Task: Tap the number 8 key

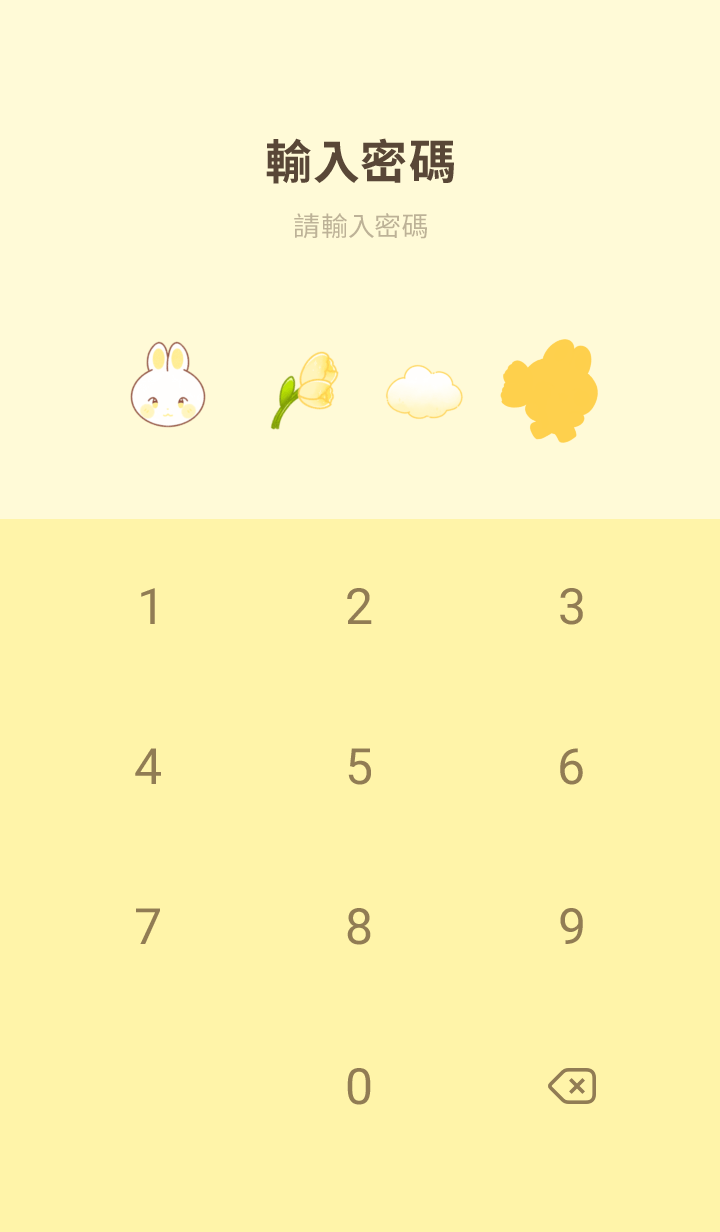Action: click(x=359, y=927)
